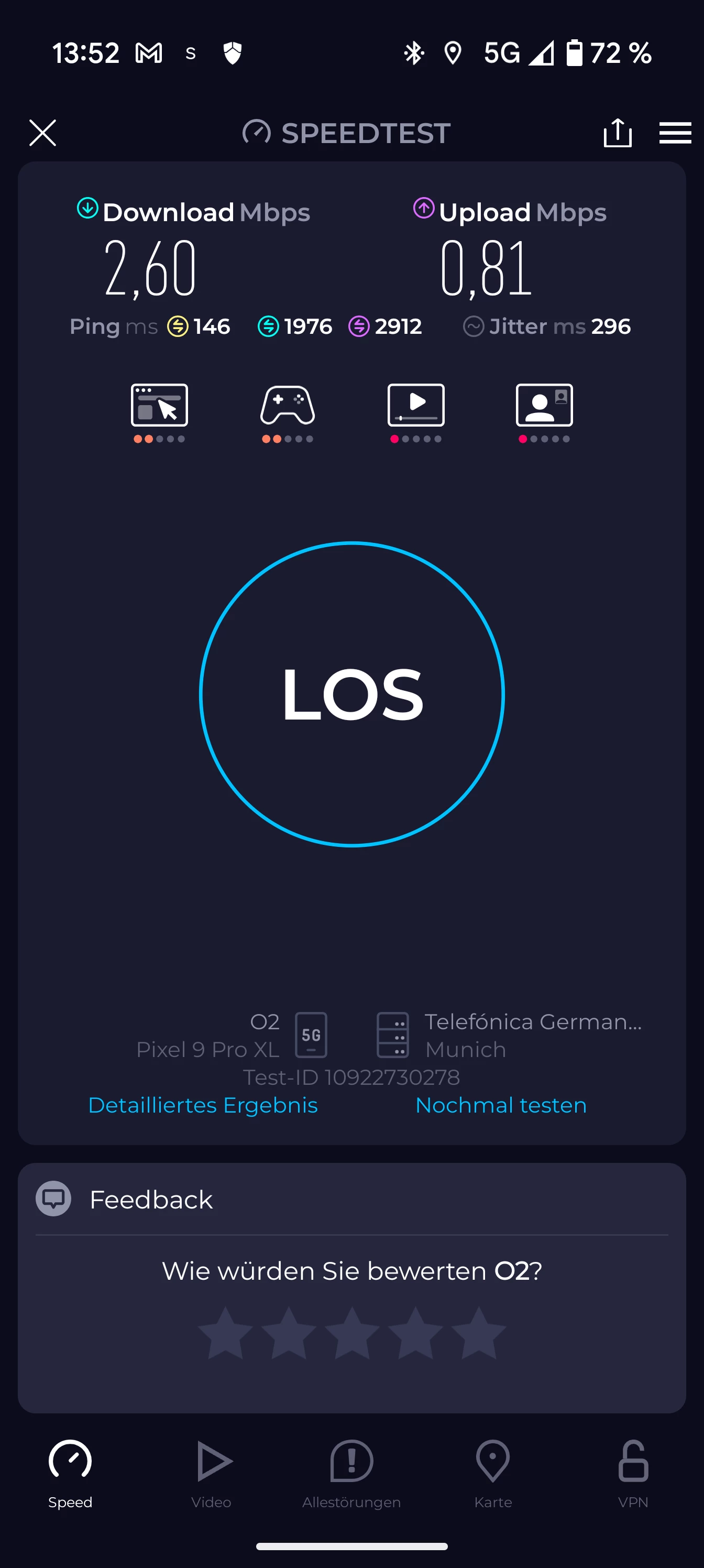This screenshot has width=704, height=1568.
Task: Close the speedtest result view
Action: click(x=42, y=133)
